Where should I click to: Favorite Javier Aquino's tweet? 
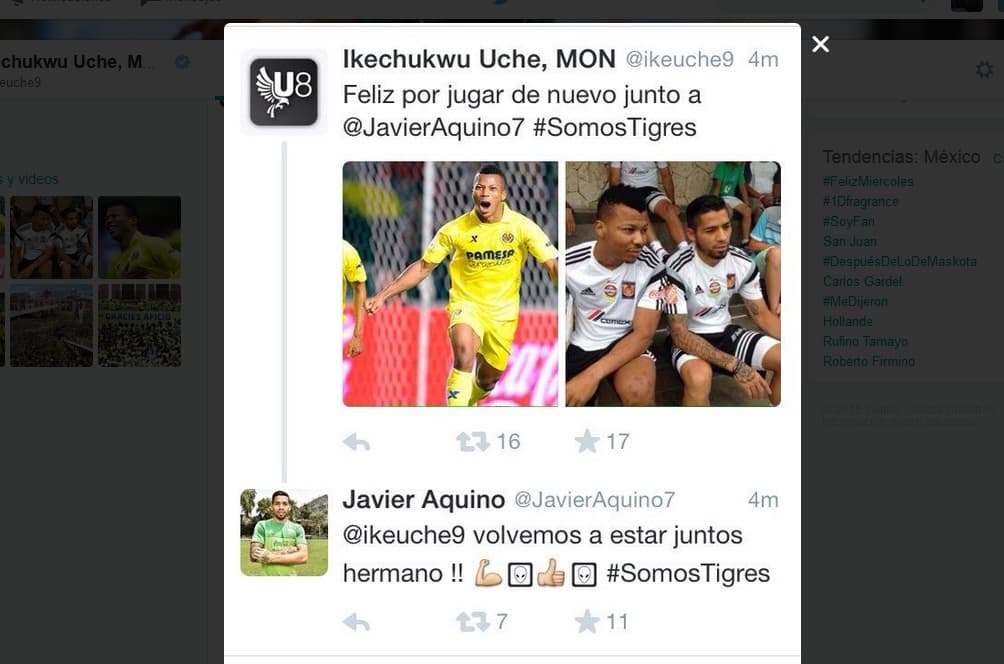pos(587,622)
